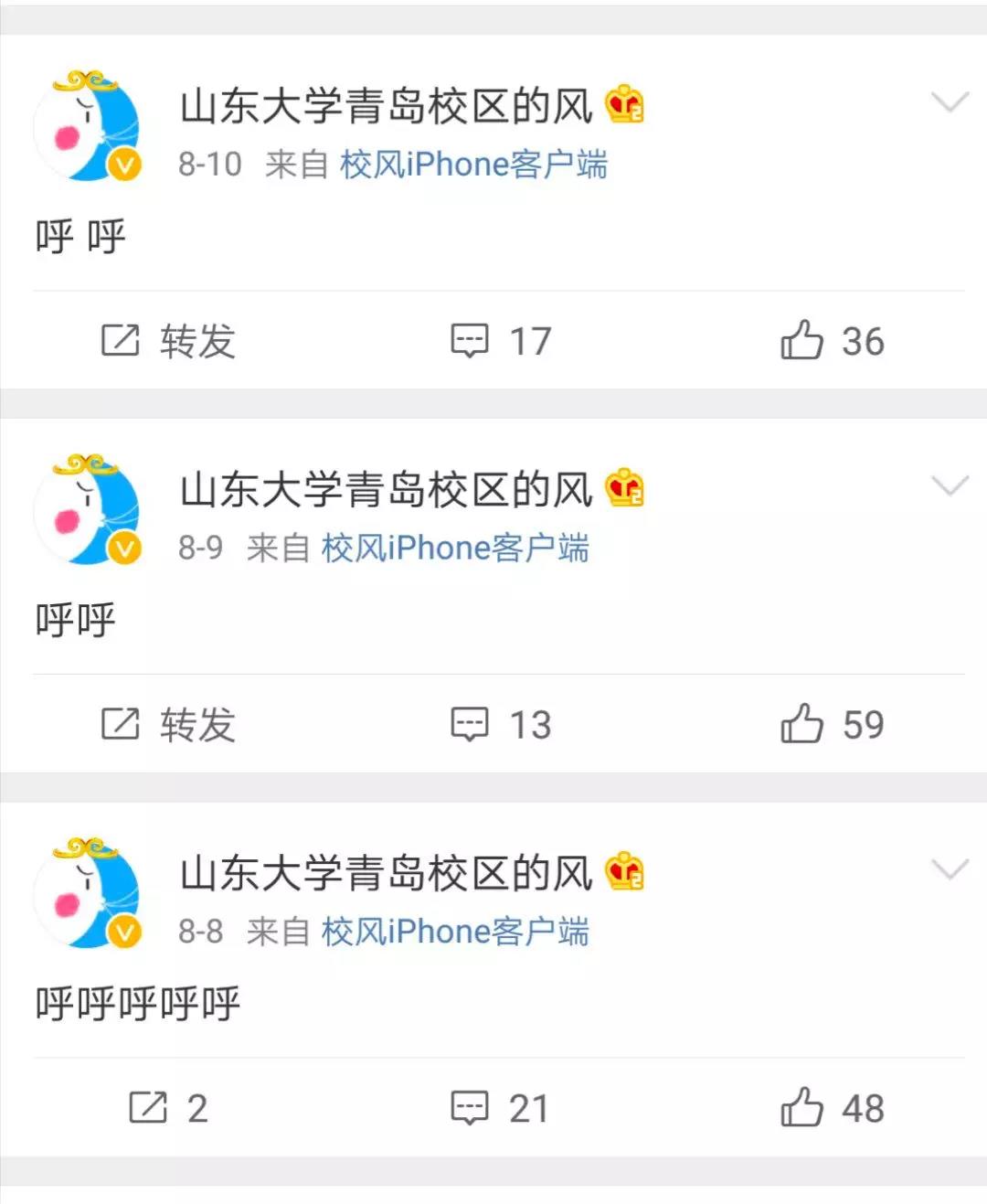Viewport: 987px width, 1204px height.
Task: Expand the dropdown arrow on 8-8 post
Action: 950,869
